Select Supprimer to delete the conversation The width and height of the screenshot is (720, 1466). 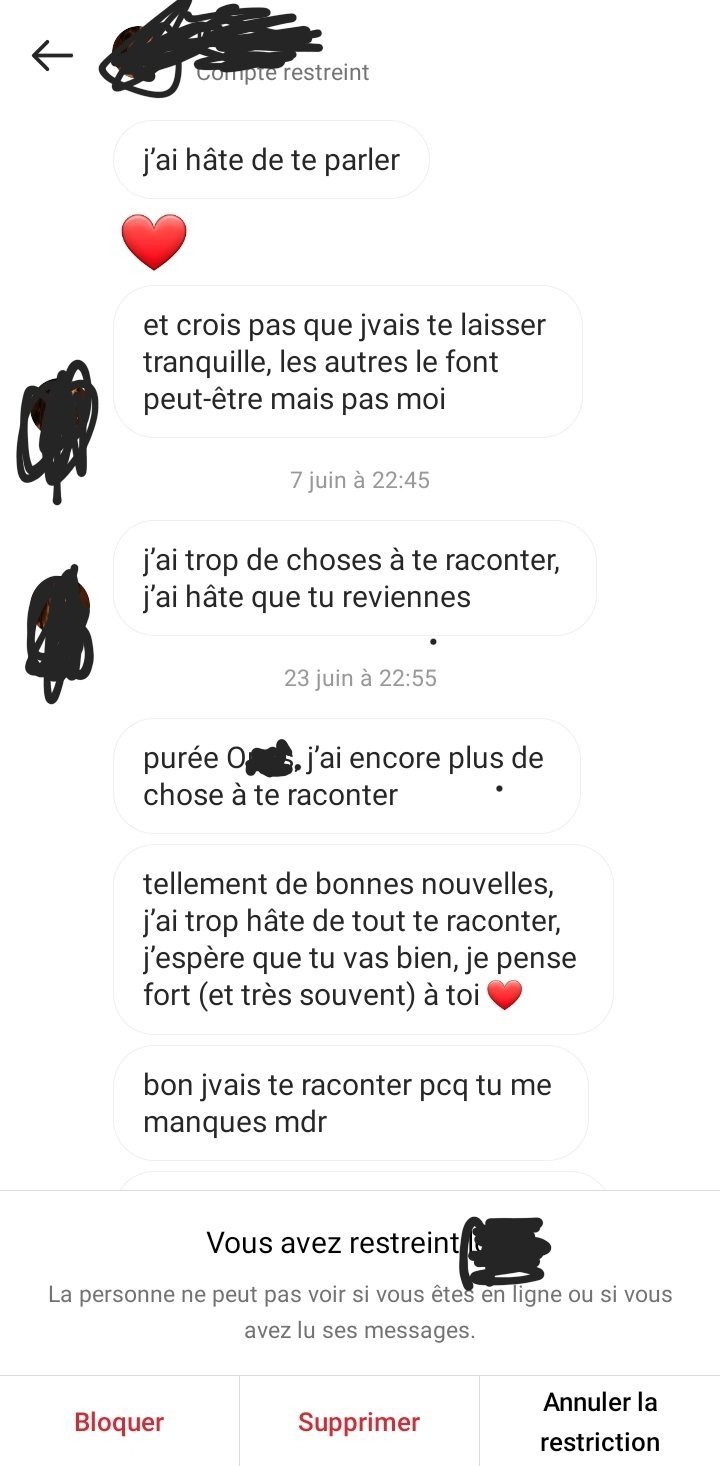tap(359, 1421)
